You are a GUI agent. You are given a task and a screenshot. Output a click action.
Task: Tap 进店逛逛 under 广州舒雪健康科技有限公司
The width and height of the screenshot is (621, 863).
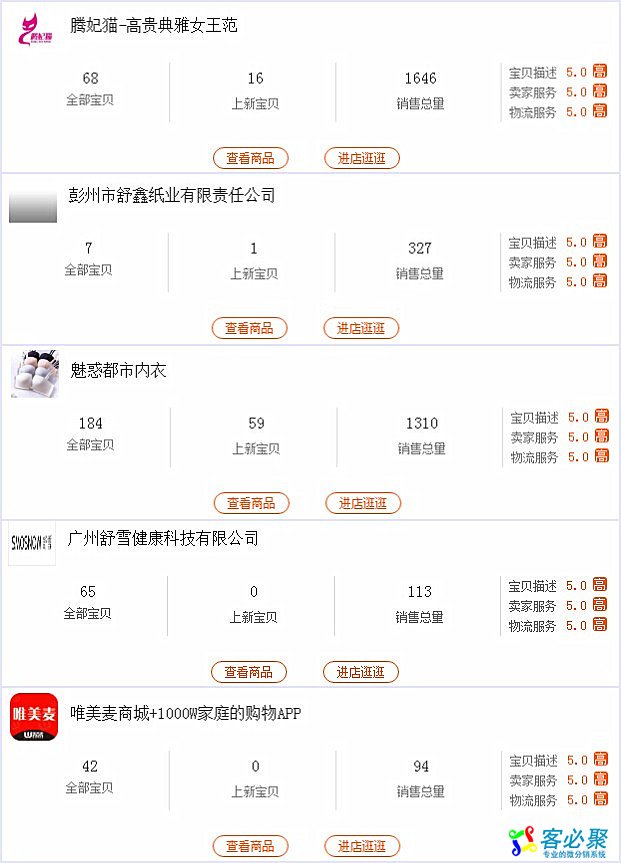360,672
